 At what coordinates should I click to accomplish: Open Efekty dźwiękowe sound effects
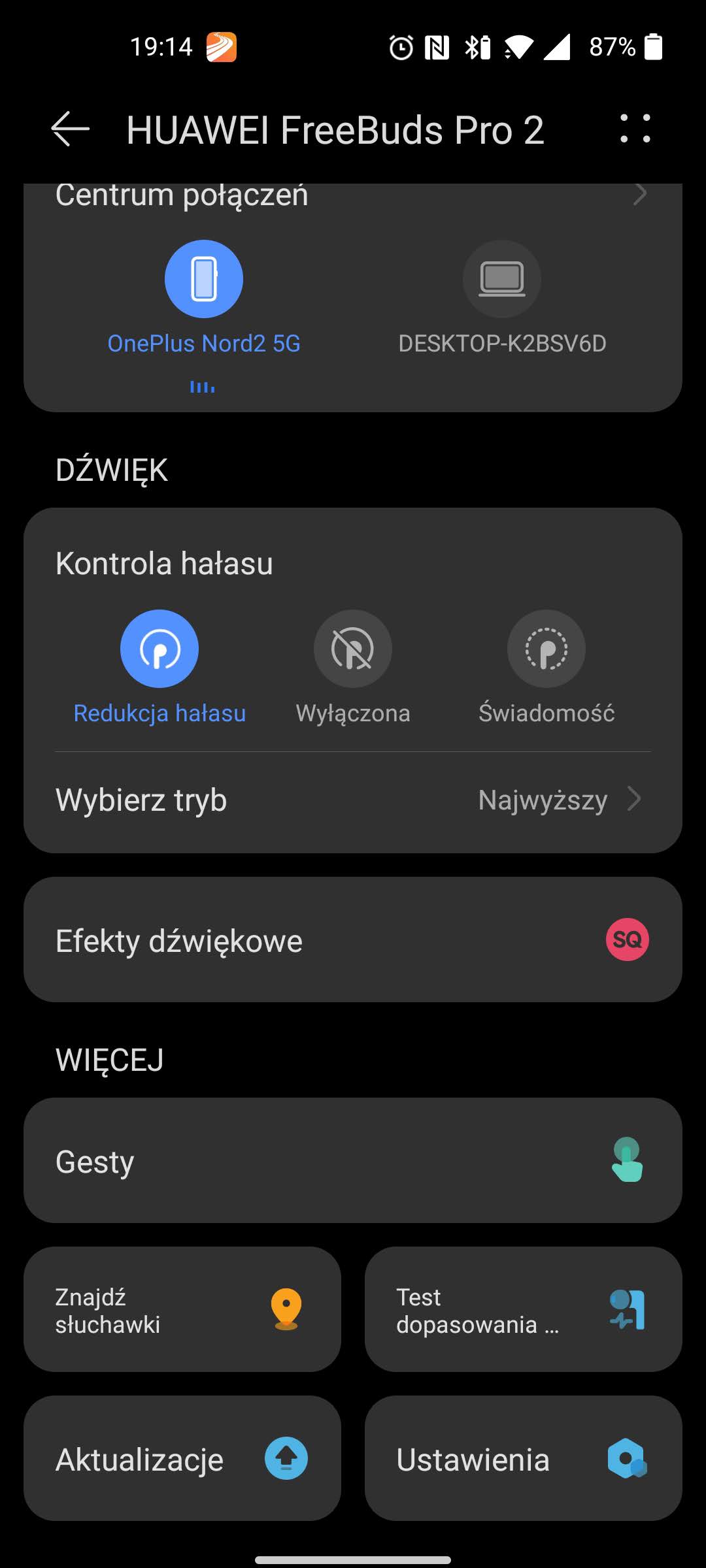click(353, 939)
